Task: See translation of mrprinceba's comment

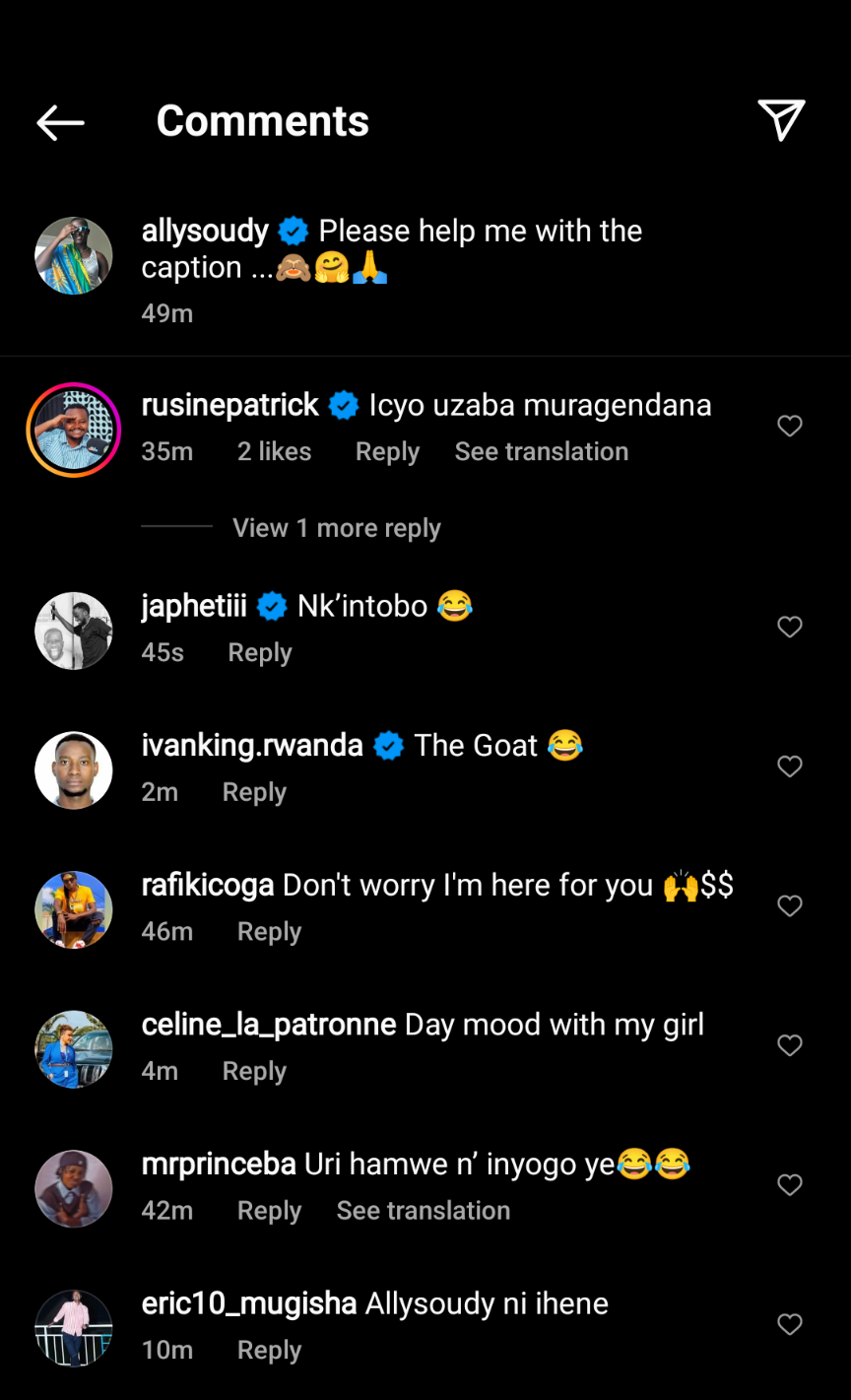Action: click(x=424, y=1211)
